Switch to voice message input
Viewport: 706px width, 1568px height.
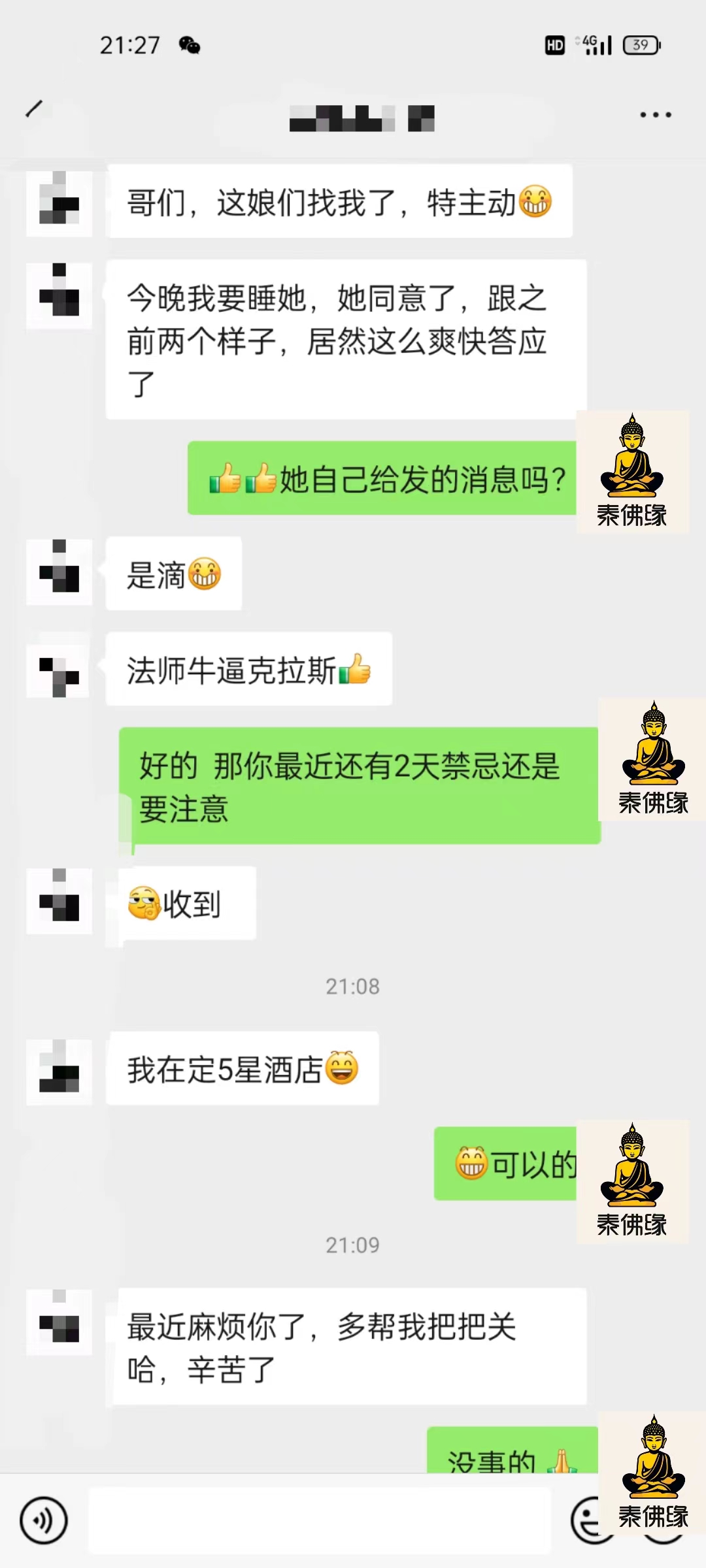(43, 1520)
